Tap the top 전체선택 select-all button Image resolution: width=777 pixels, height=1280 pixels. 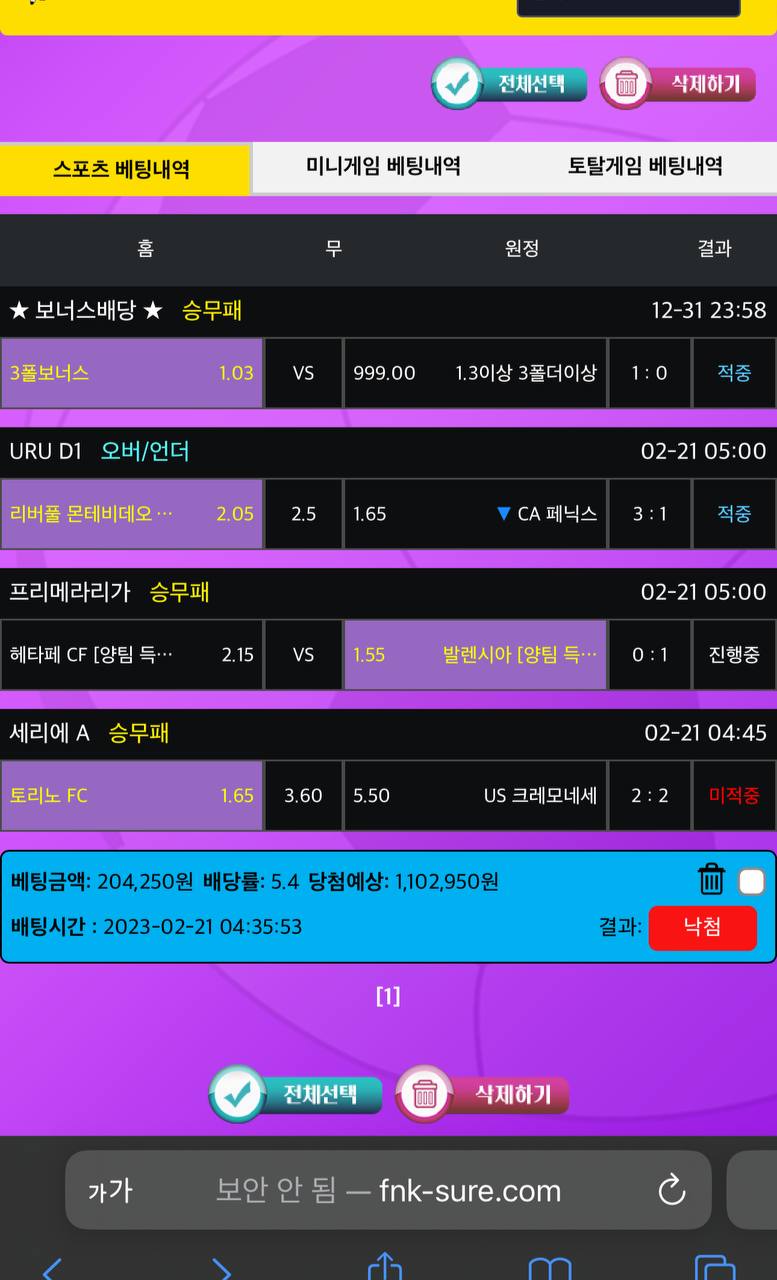click(509, 84)
